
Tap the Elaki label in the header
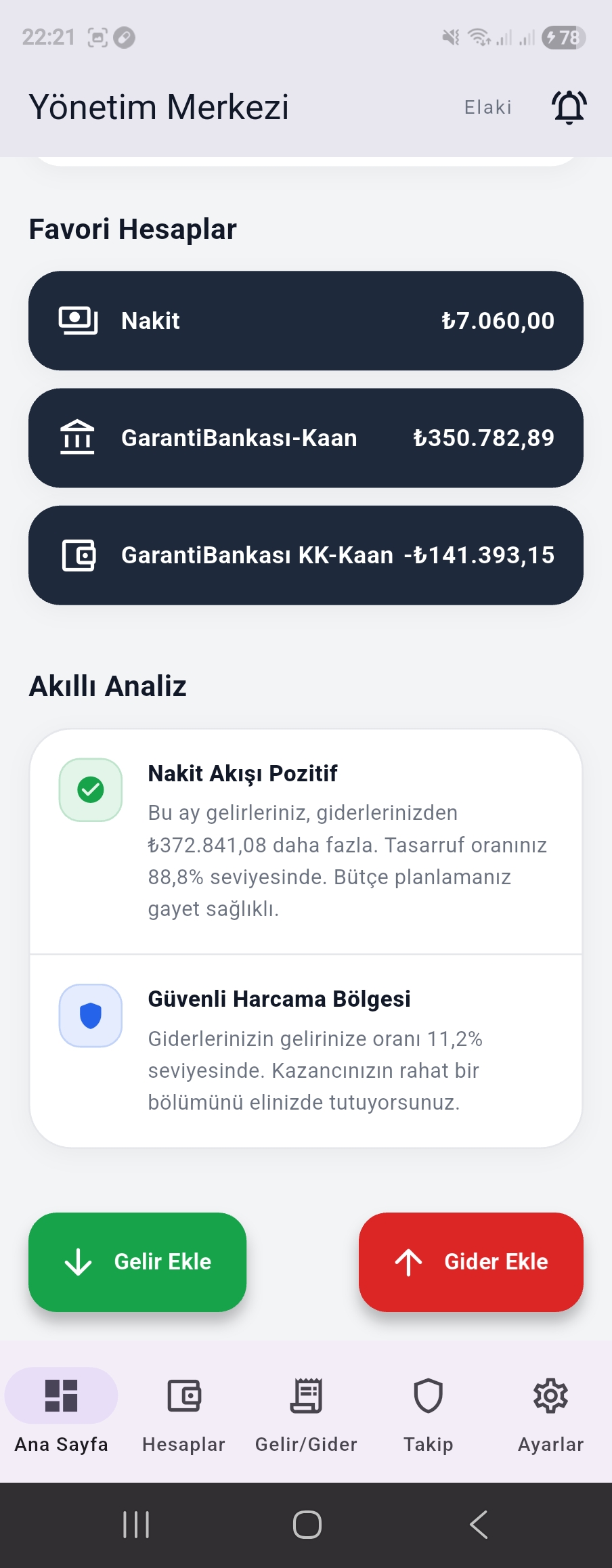487,106
